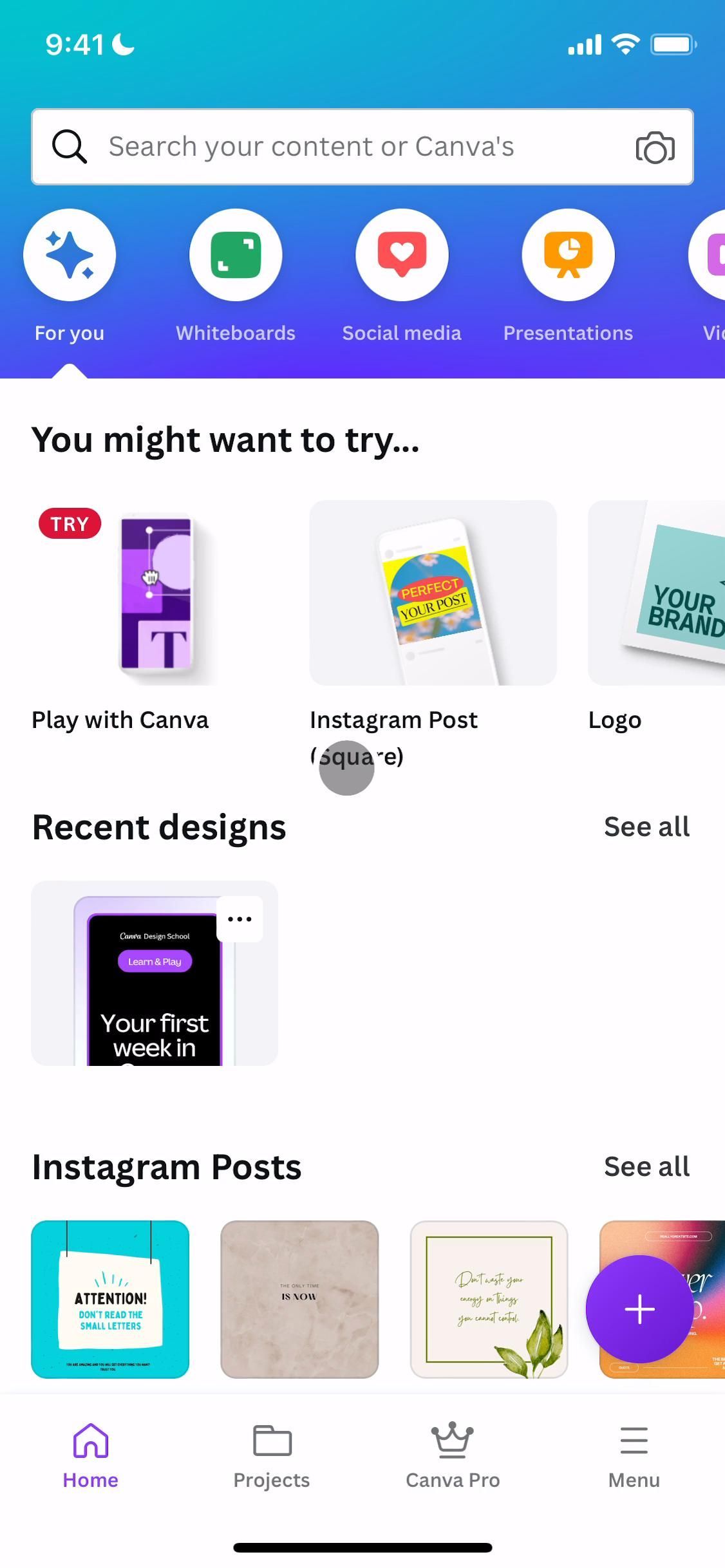
Task: Select the Social media category
Action: point(402,256)
